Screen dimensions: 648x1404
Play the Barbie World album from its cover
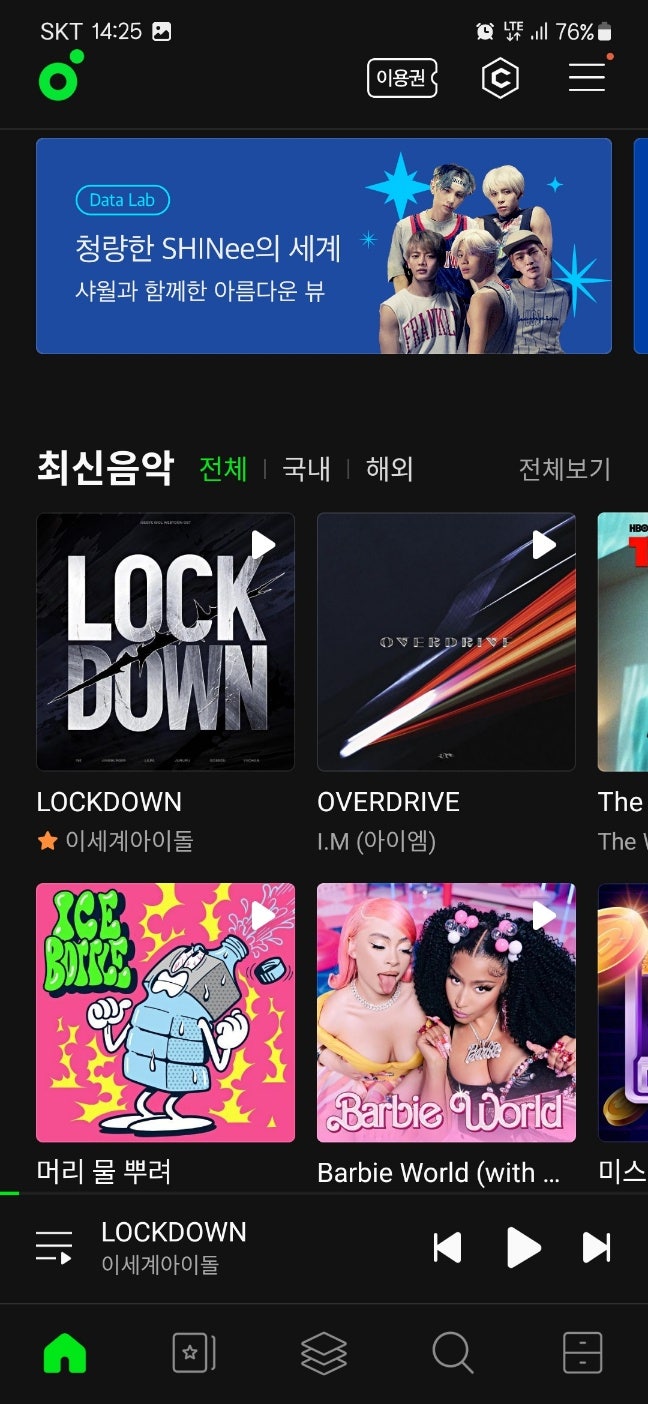pos(543,915)
